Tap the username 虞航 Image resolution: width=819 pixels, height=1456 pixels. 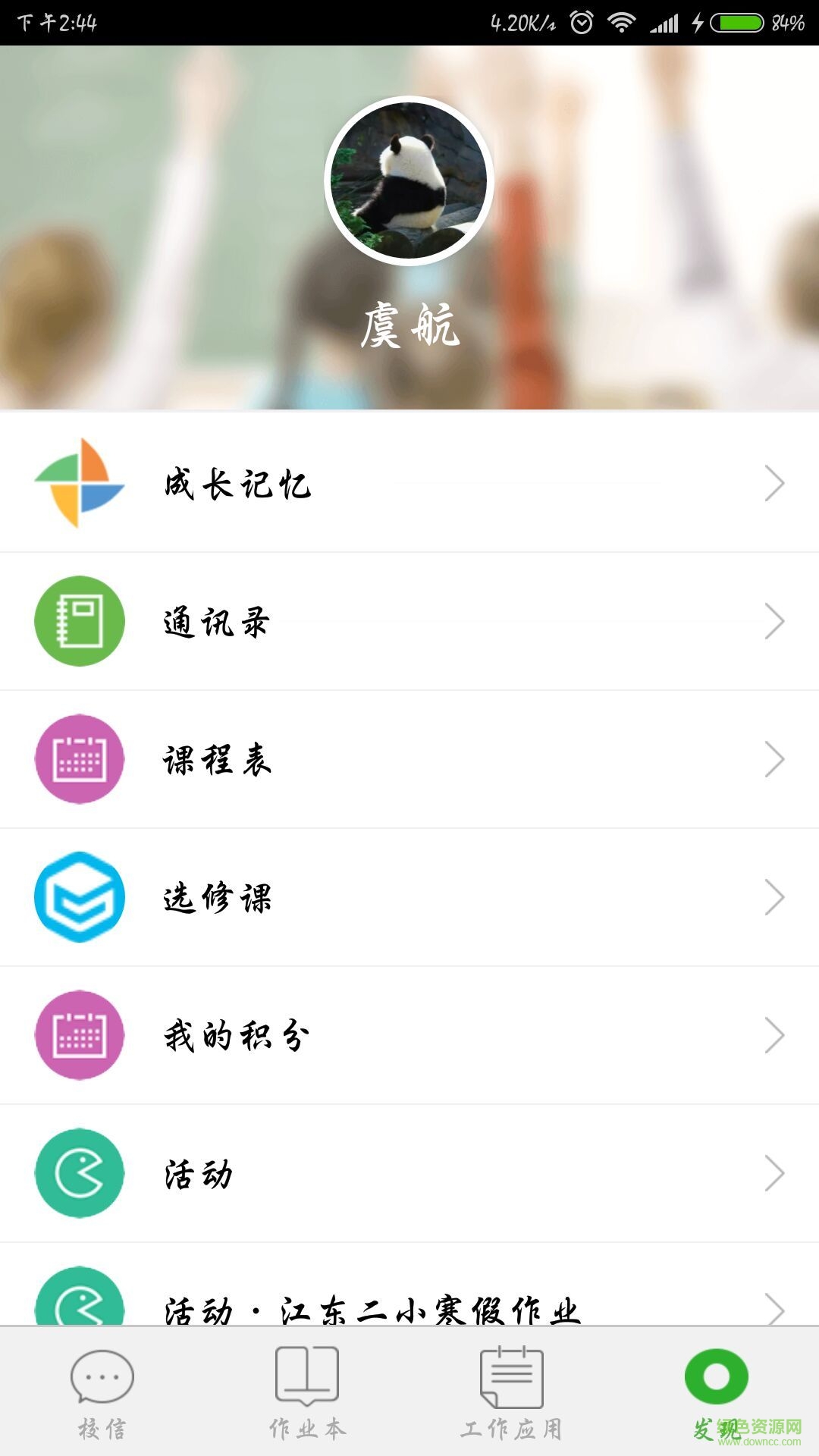coord(409,328)
